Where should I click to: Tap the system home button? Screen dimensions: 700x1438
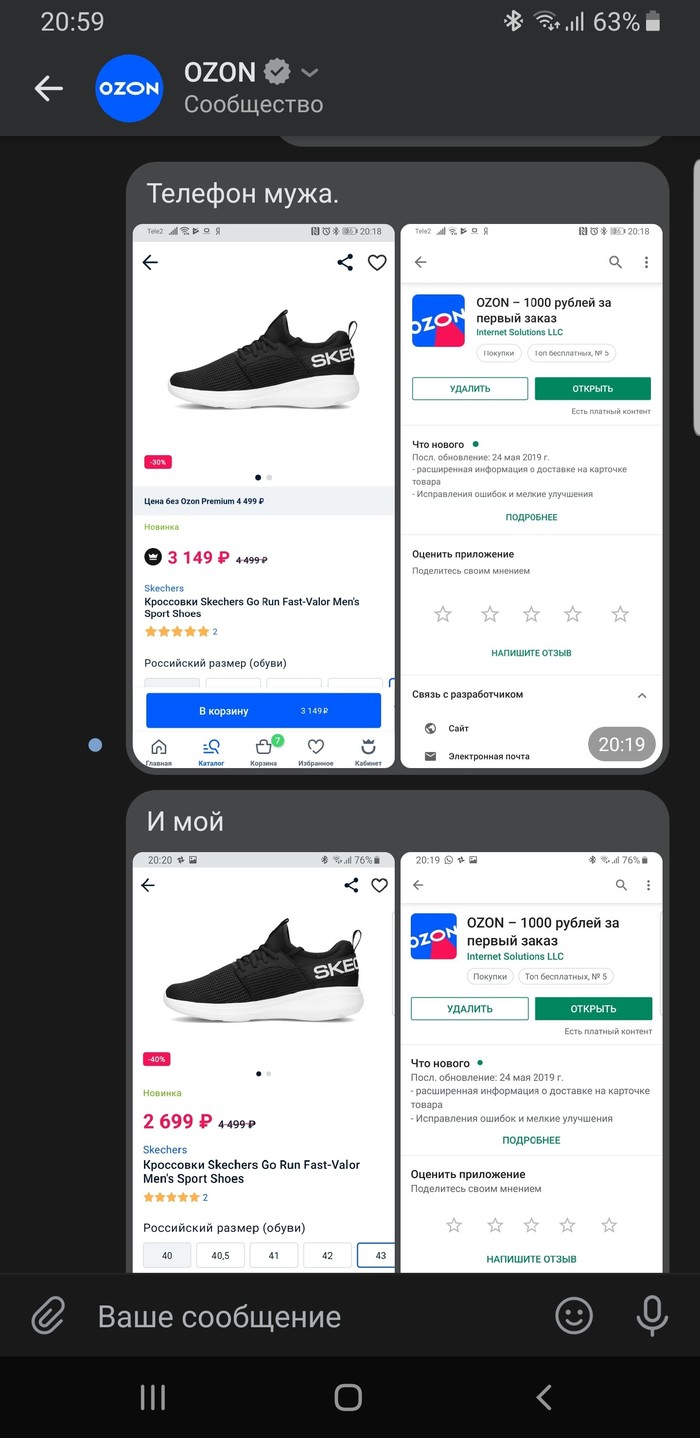(348, 1397)
